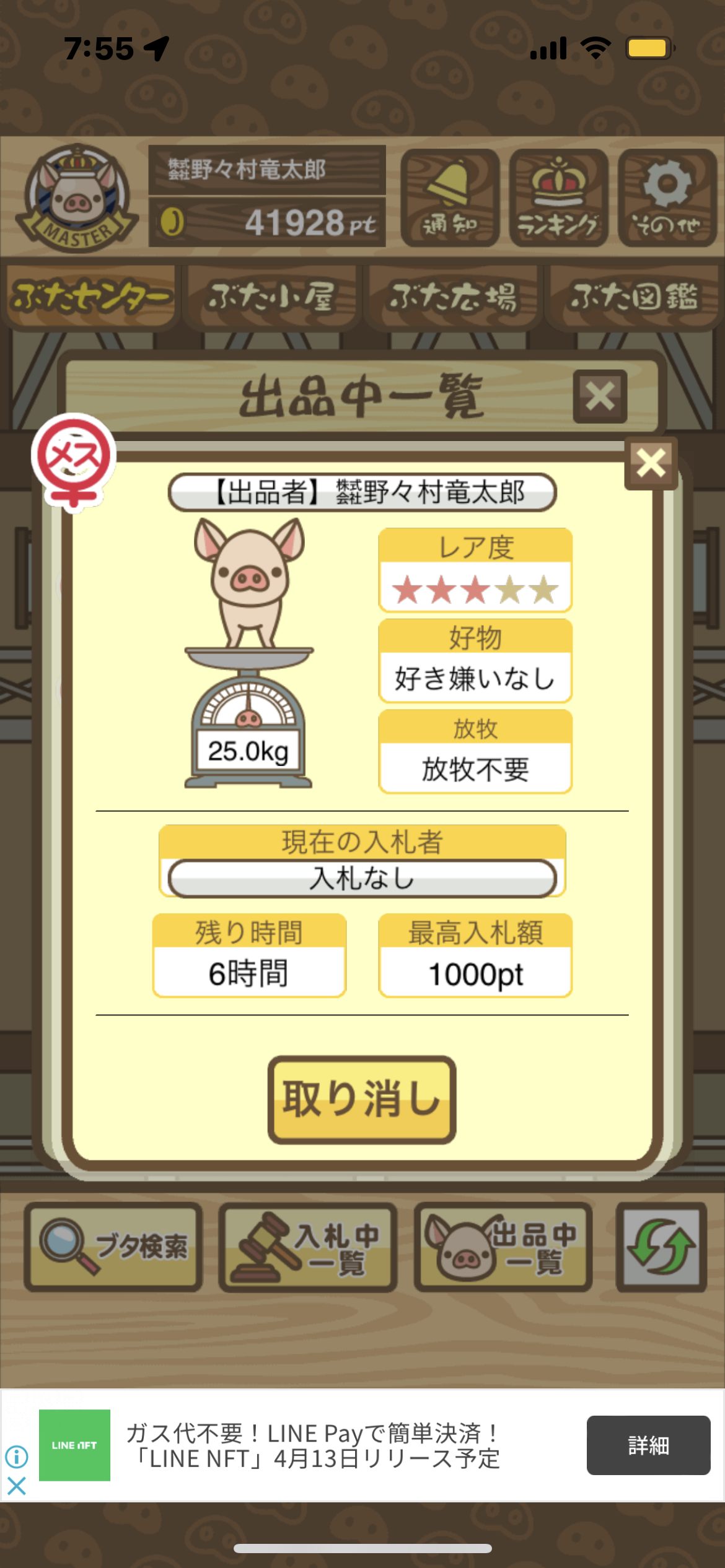Viewport: 725px width, 1568px height.
Task: Switch to the ぶた小屋 tab
Action: pyautogui.click(x=271, y=297)
